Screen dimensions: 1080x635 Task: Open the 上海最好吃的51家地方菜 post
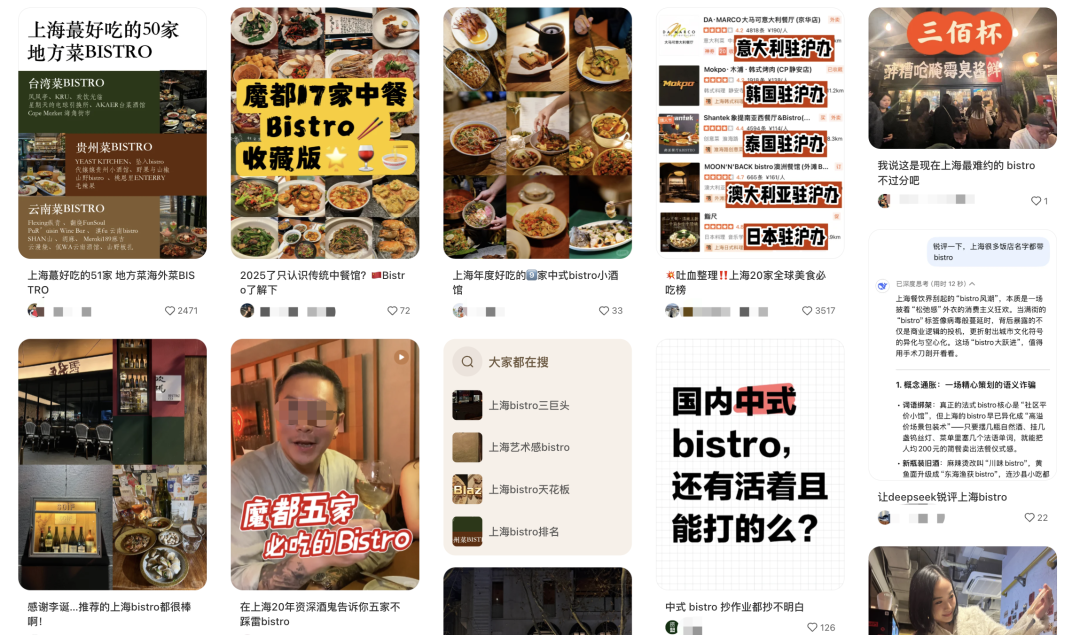point(112,133)
